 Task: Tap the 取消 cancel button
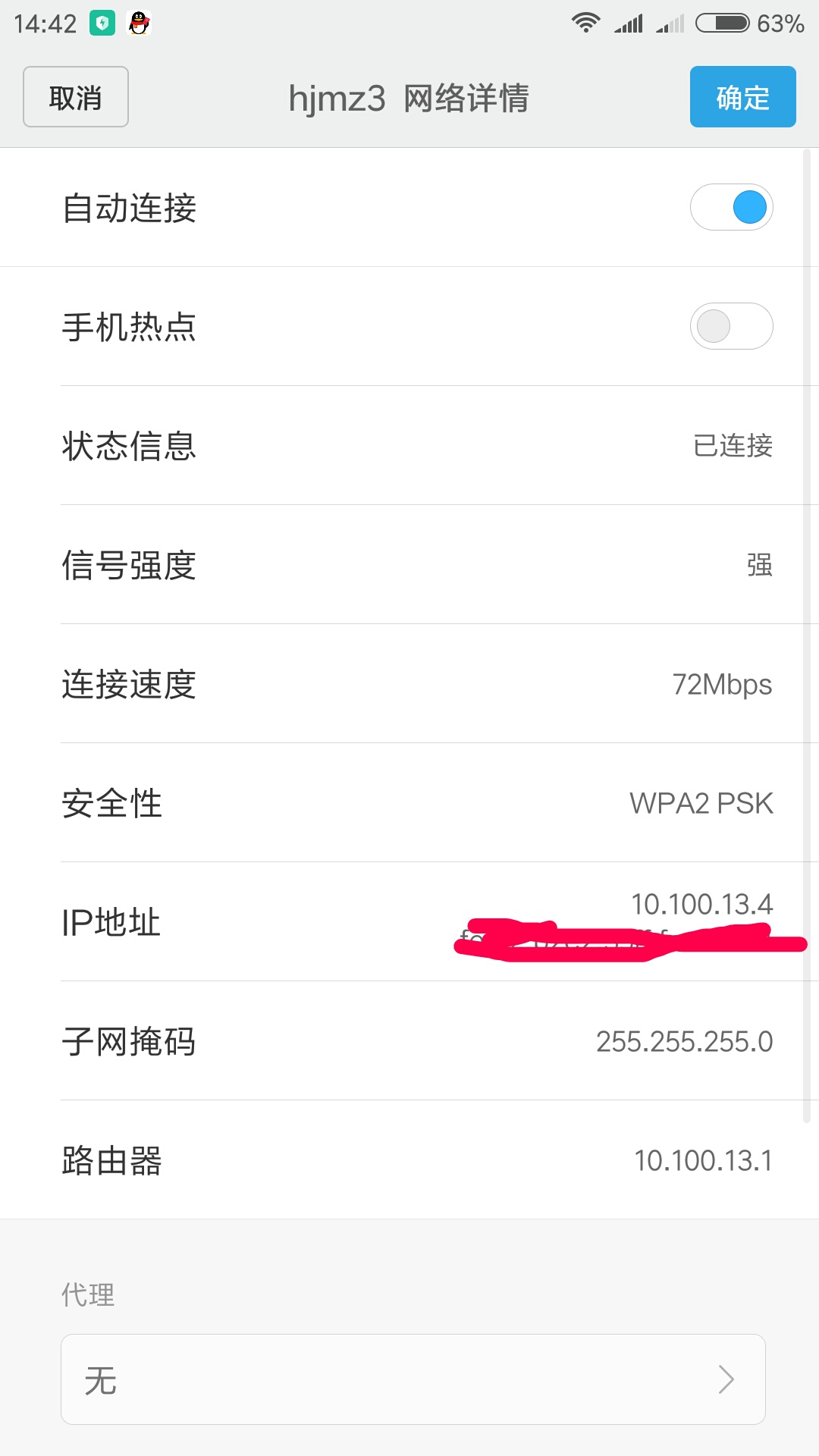click(x=76, y=97)
